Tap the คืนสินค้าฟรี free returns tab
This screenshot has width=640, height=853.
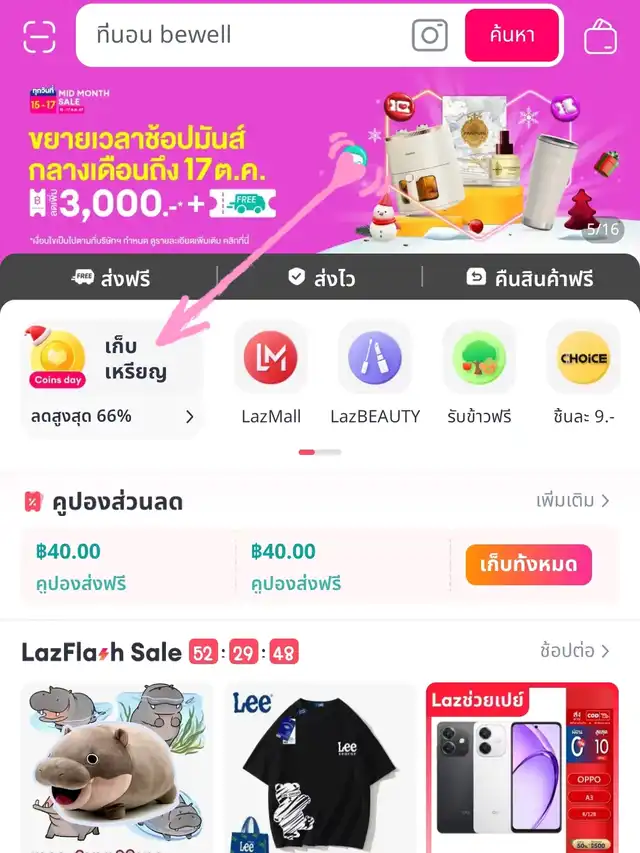coord(528,277)
